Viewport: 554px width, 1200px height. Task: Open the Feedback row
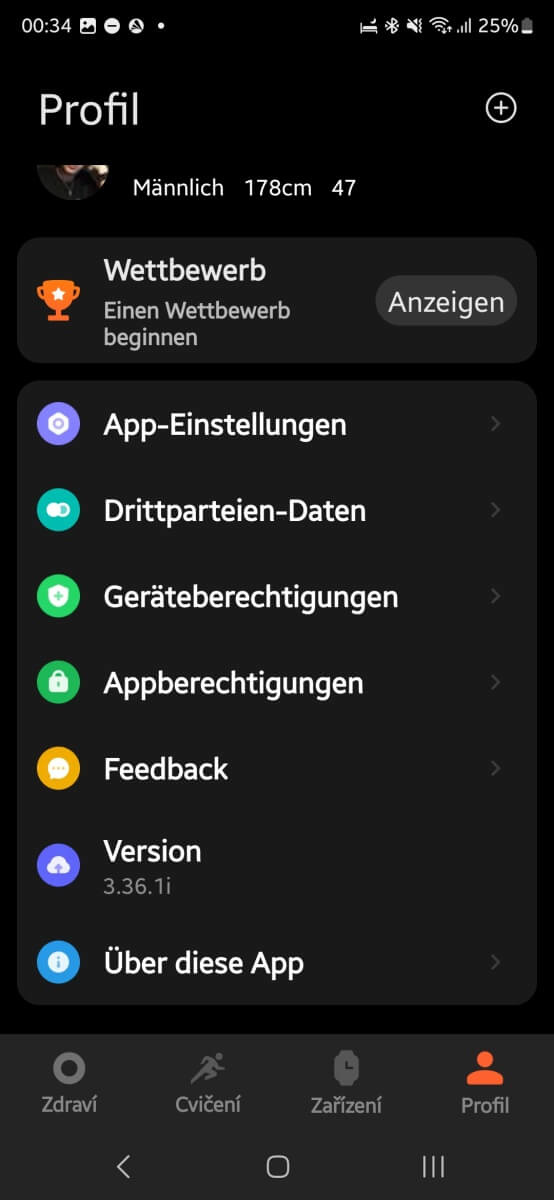coord(277,769)
